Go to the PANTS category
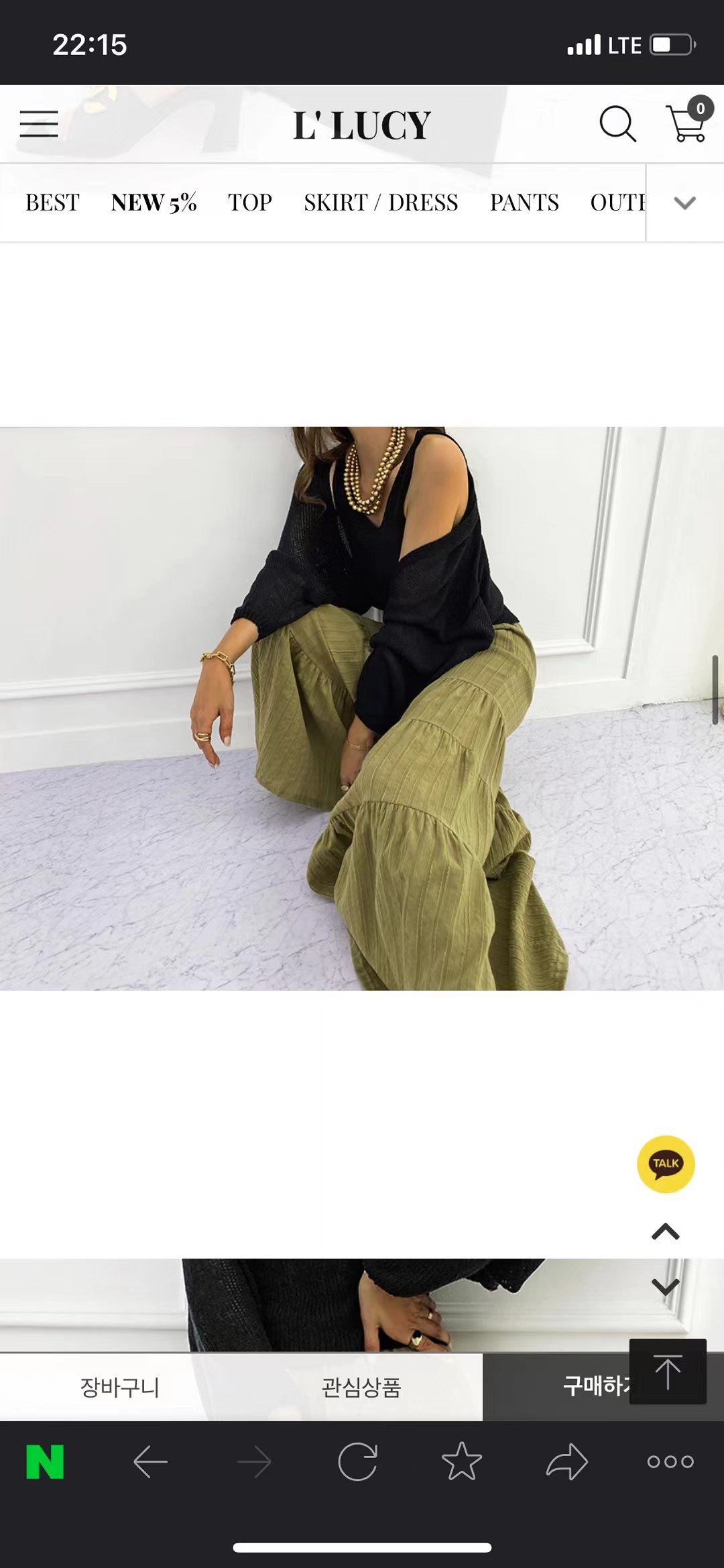Viewport: 724px width, 1568px height. pos(524,202)
